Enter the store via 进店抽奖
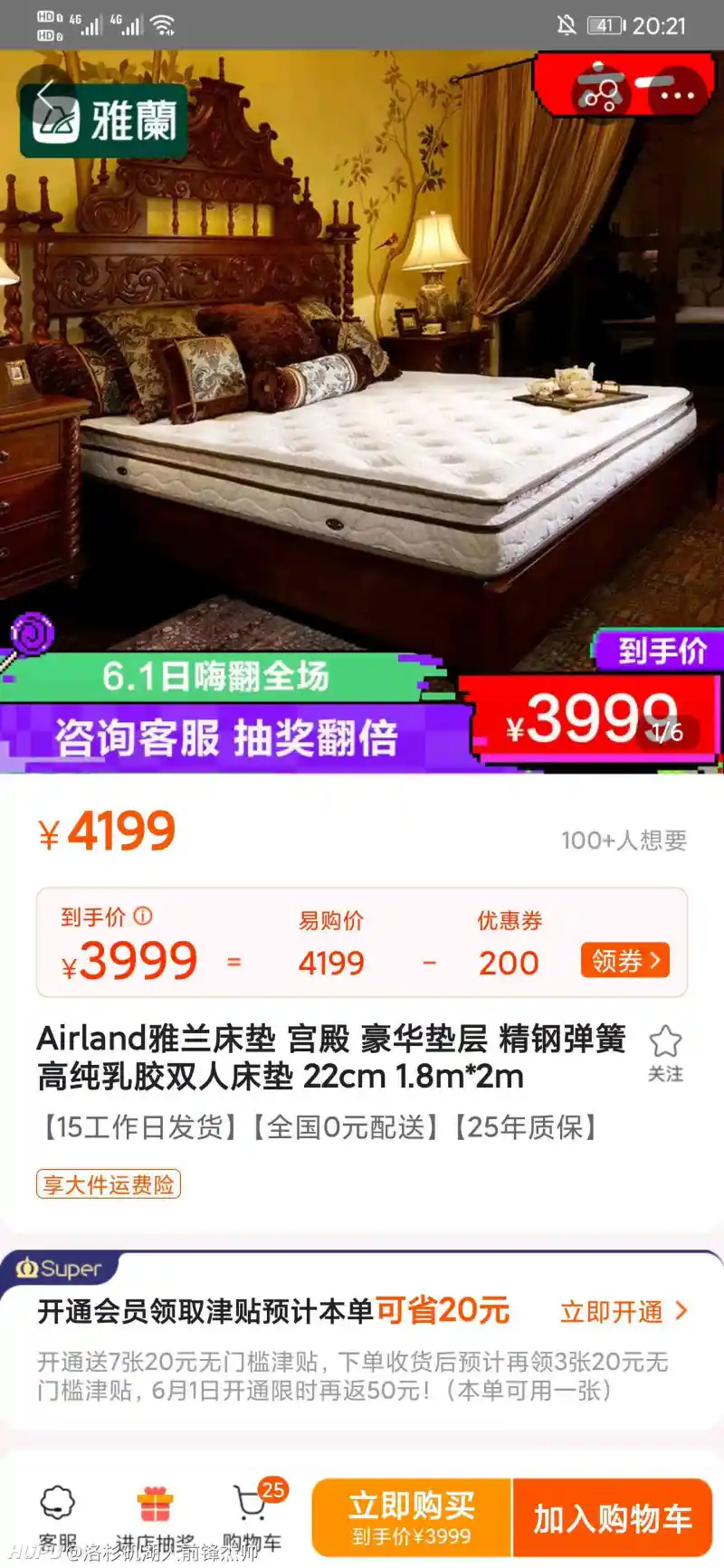 pyautogui.click(x=155, y=1516)
